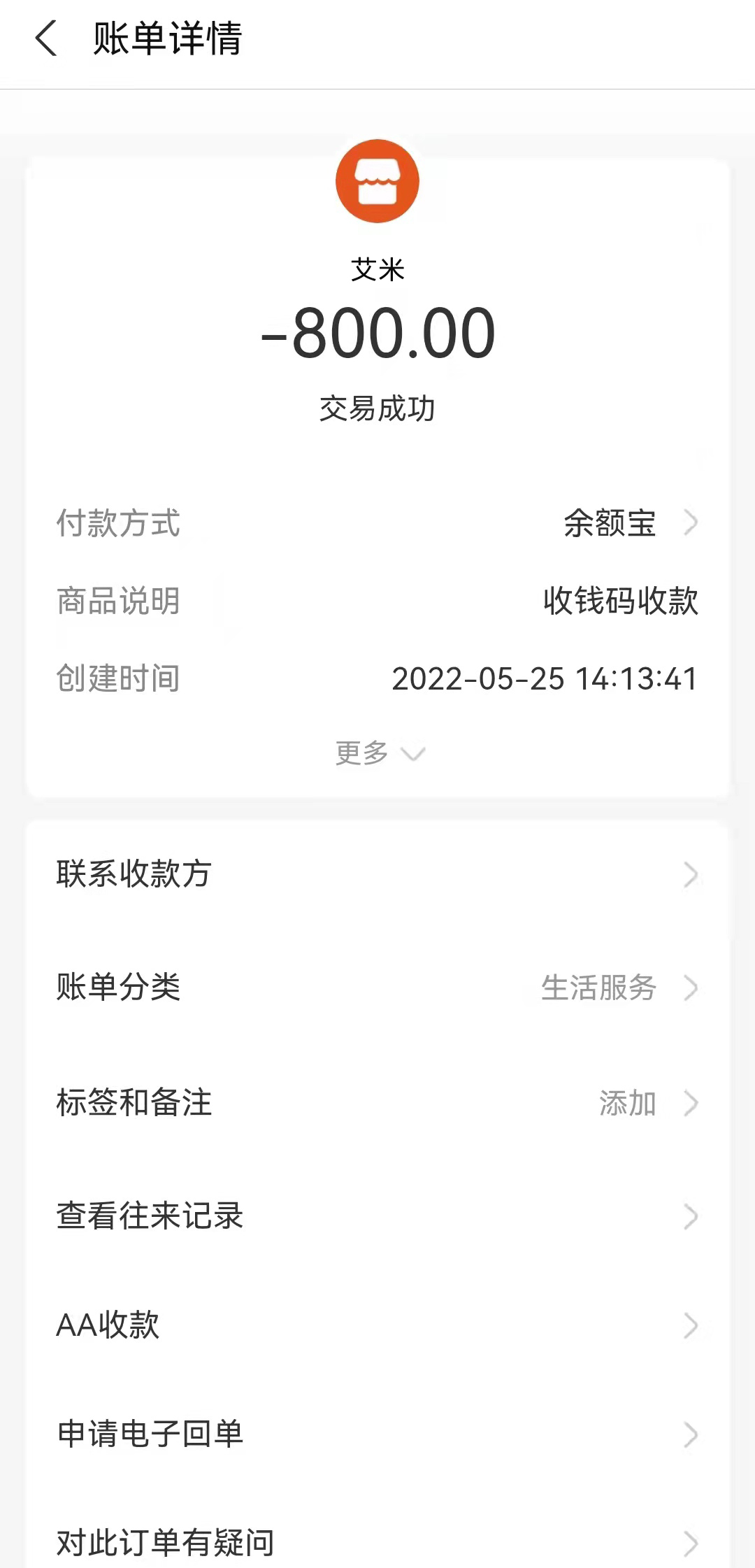
Task: Go back from 账单详情 page
Action: point(46,38)
